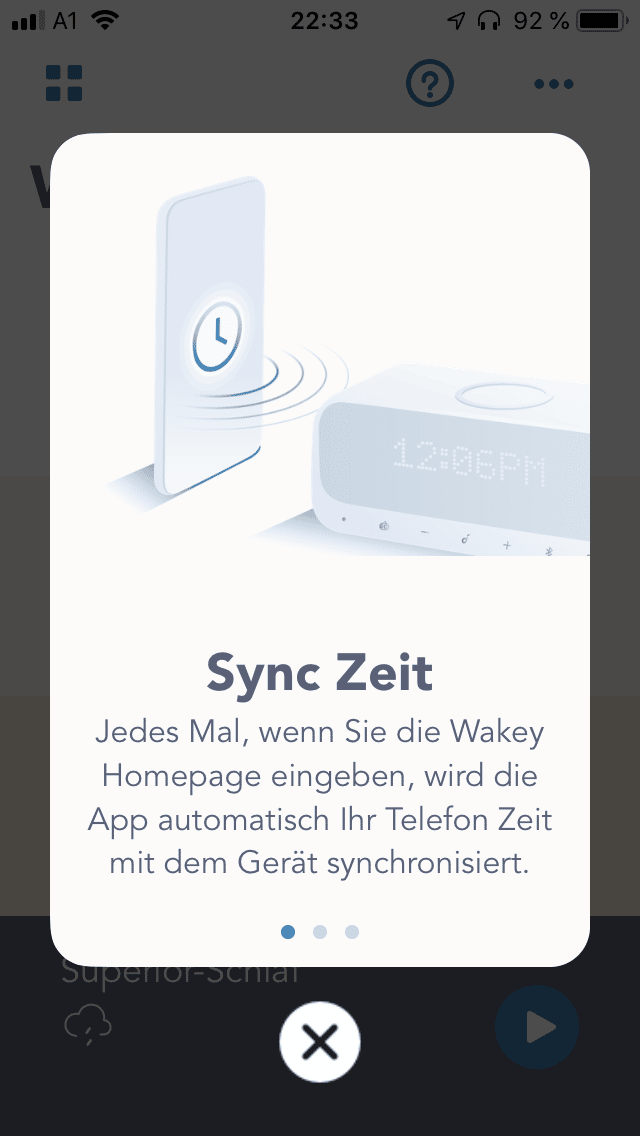The height and width of the screenshot is (1136, 640).
Task: Jump to the third tutorial page dot
Action: pos(352,932)
